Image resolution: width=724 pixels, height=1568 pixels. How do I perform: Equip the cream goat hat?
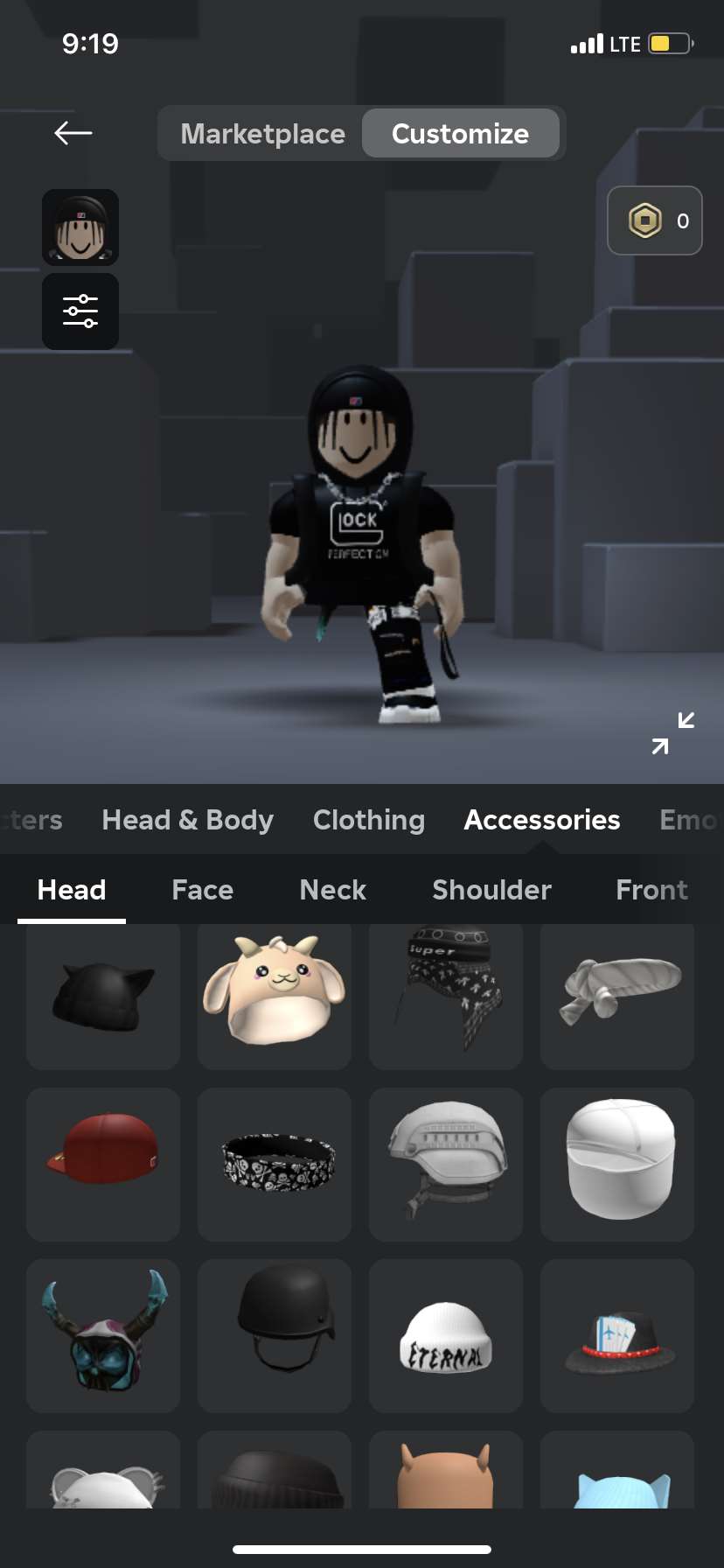(275, 997)
